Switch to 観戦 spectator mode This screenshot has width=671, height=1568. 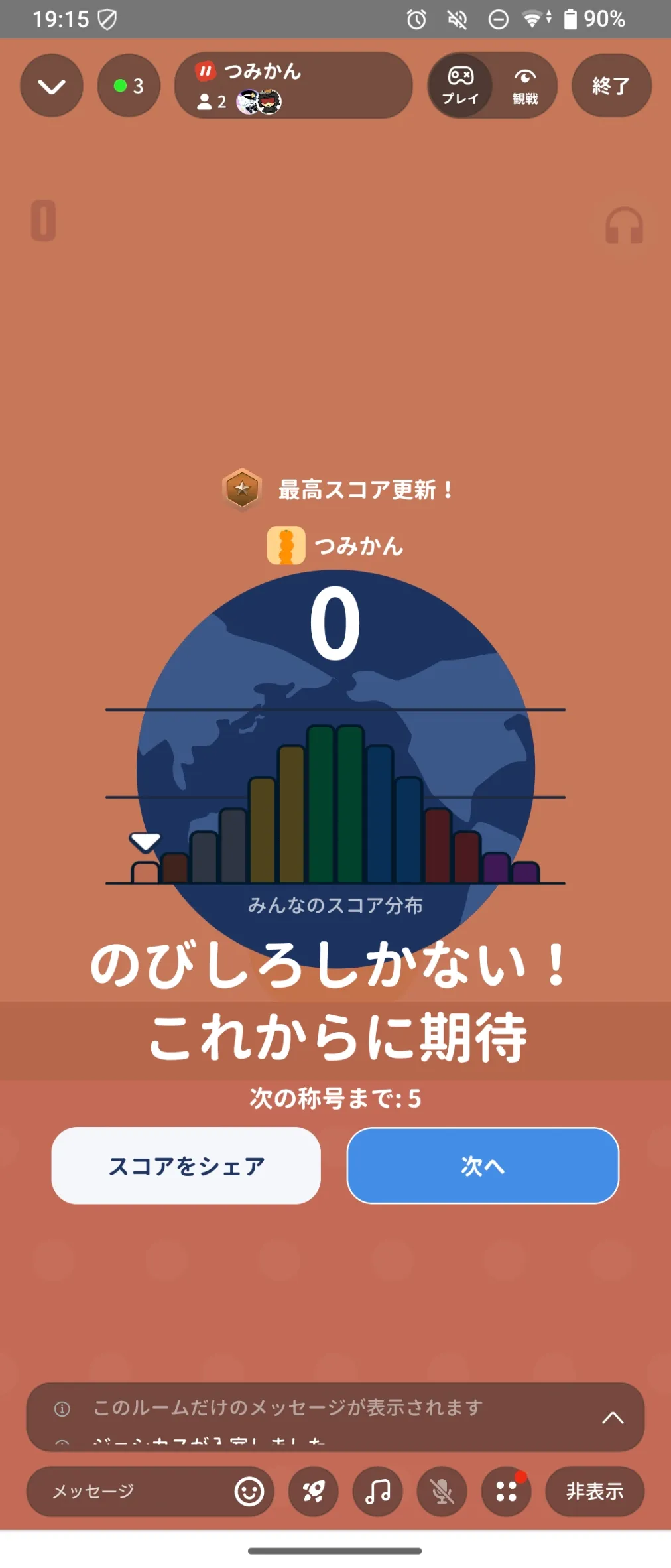(x=524, y=86)
